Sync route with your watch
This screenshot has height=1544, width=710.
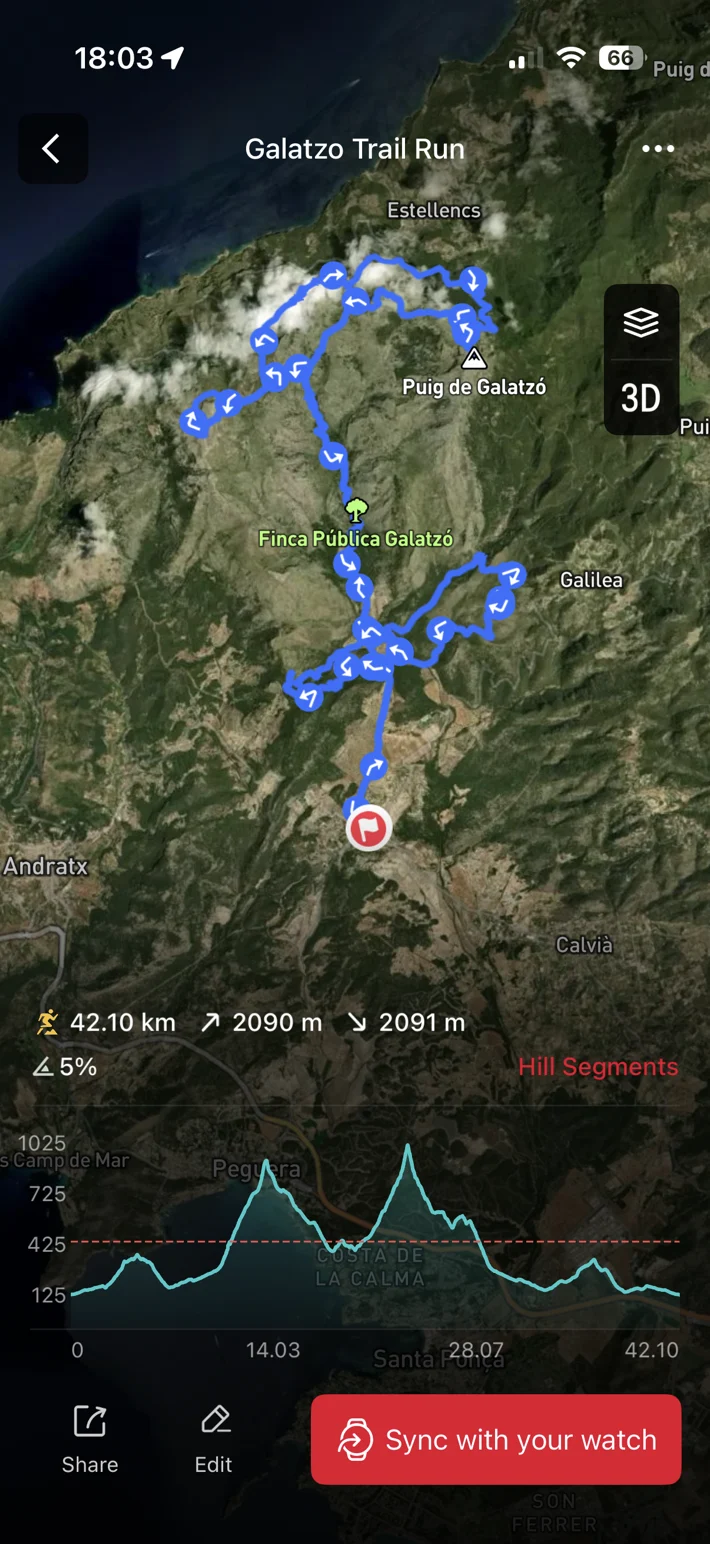pyautogui.click(x=496, y=1439)
